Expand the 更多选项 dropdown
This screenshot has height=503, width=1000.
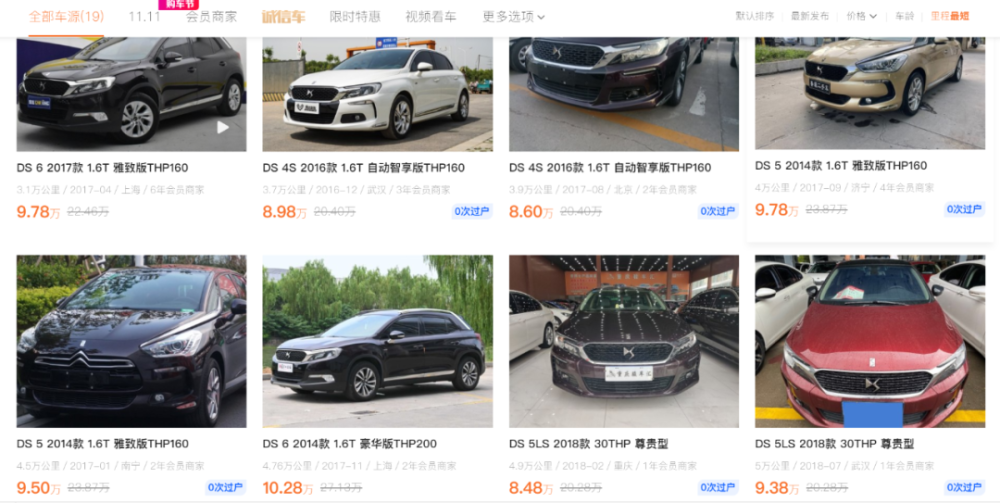point(514,17)
